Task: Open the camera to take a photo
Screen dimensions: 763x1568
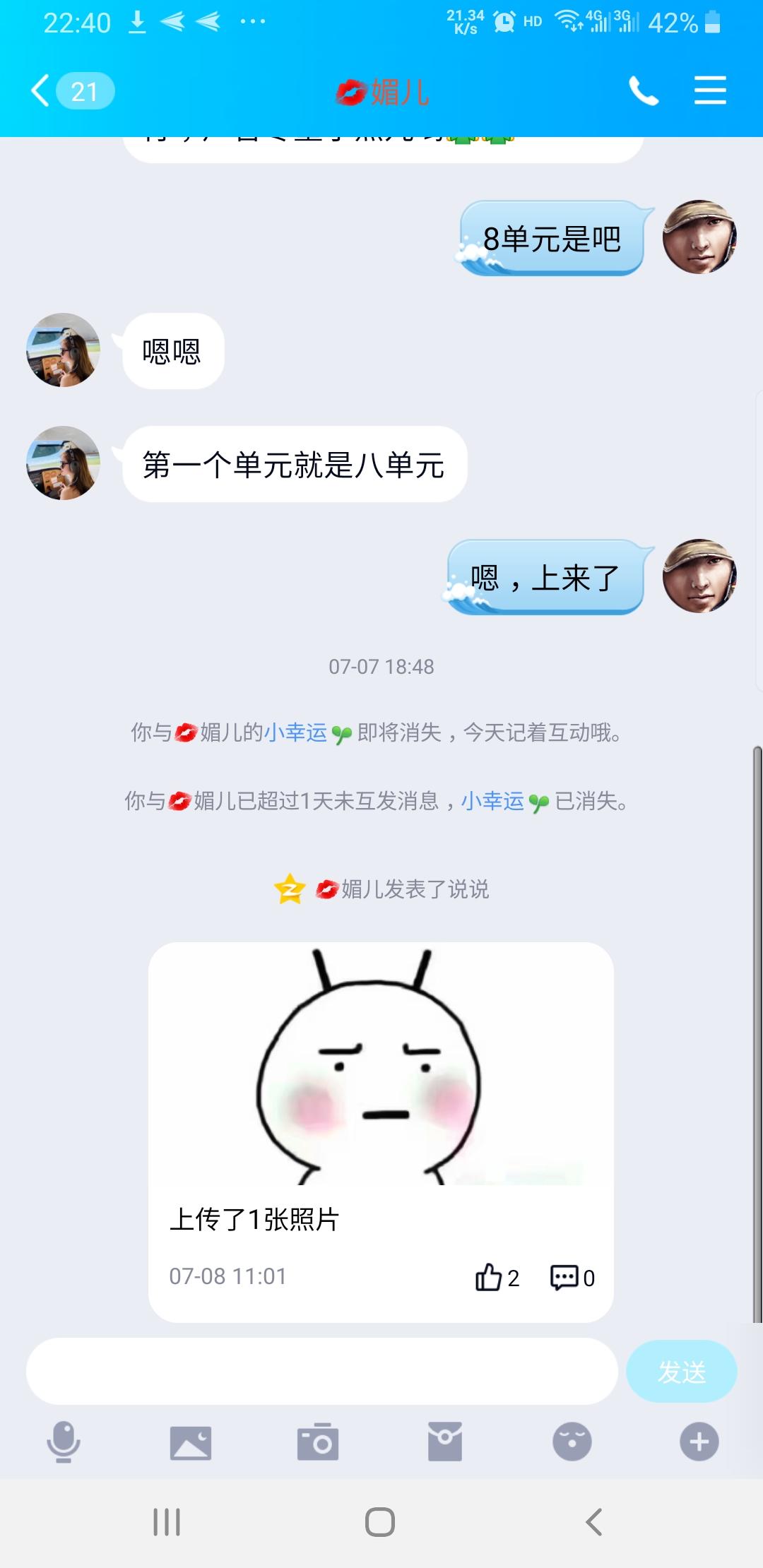Action: (318, 1442)
